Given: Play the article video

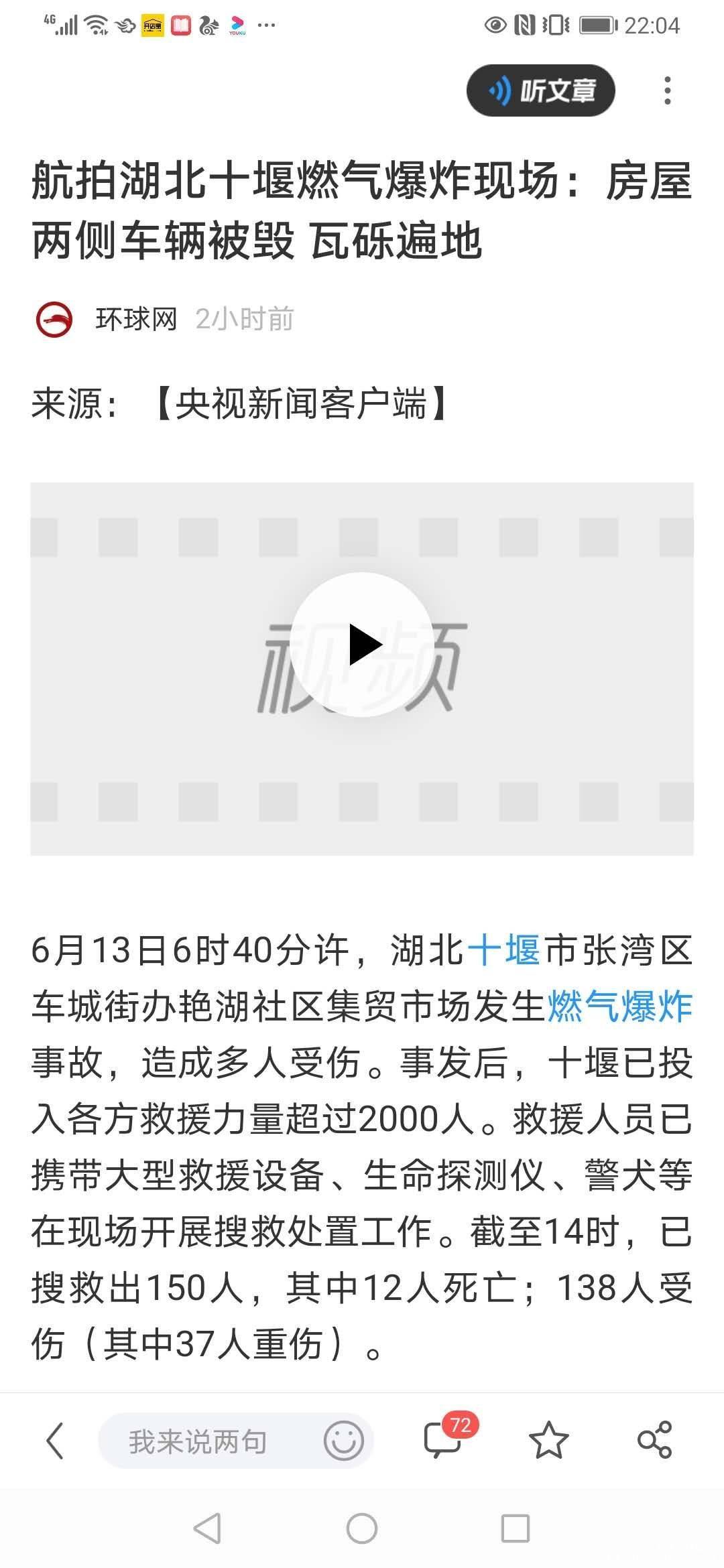Looking at the screenshot, I should point(363,645).
